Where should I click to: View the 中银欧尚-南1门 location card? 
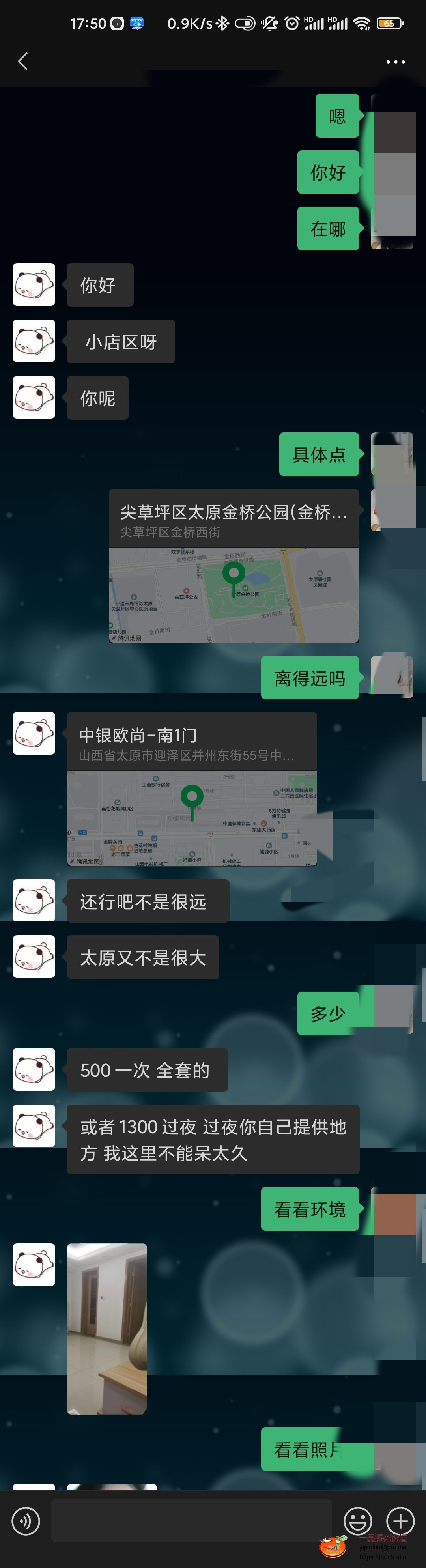tap(192, 788)
